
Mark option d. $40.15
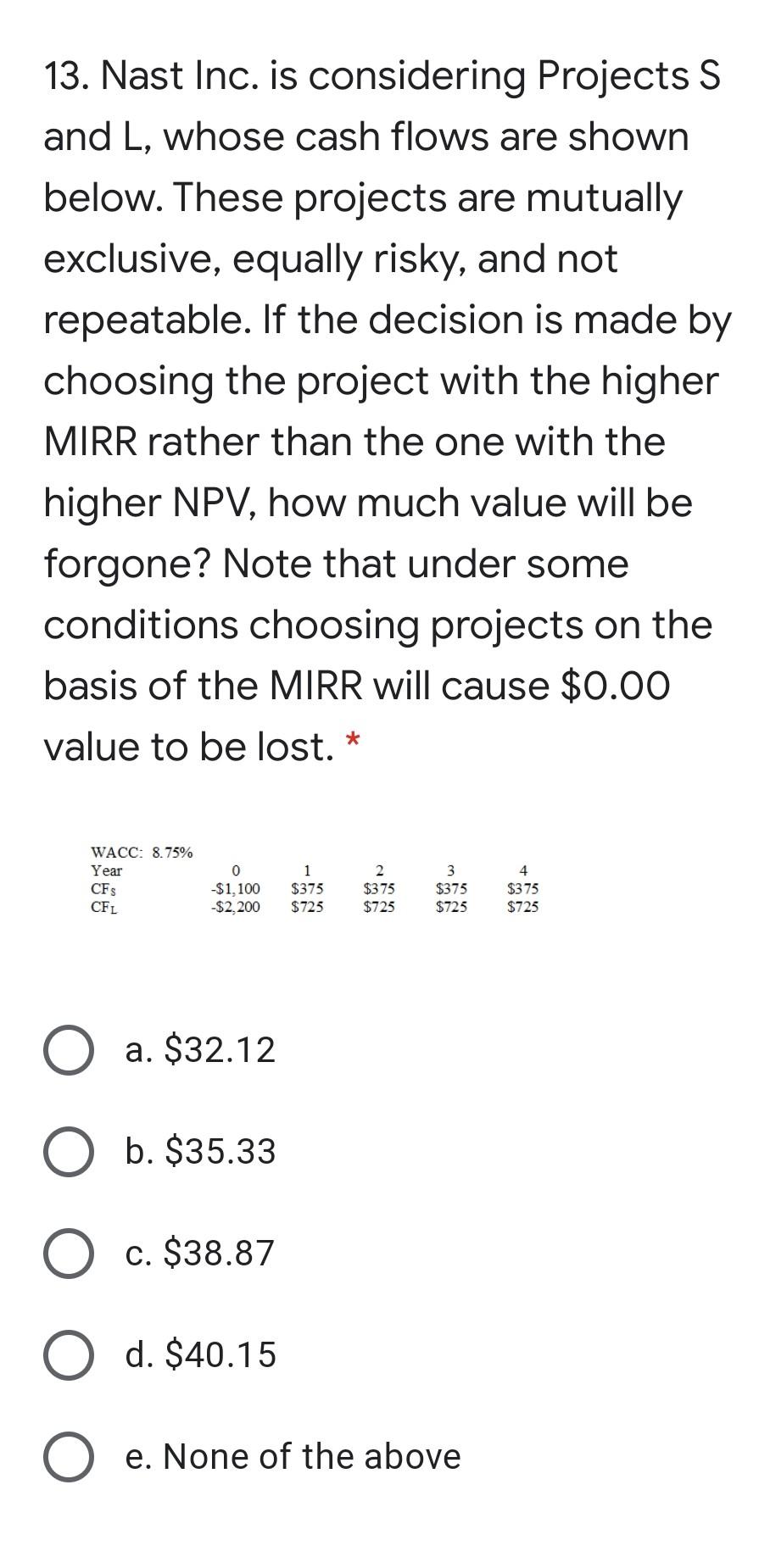68,1355
